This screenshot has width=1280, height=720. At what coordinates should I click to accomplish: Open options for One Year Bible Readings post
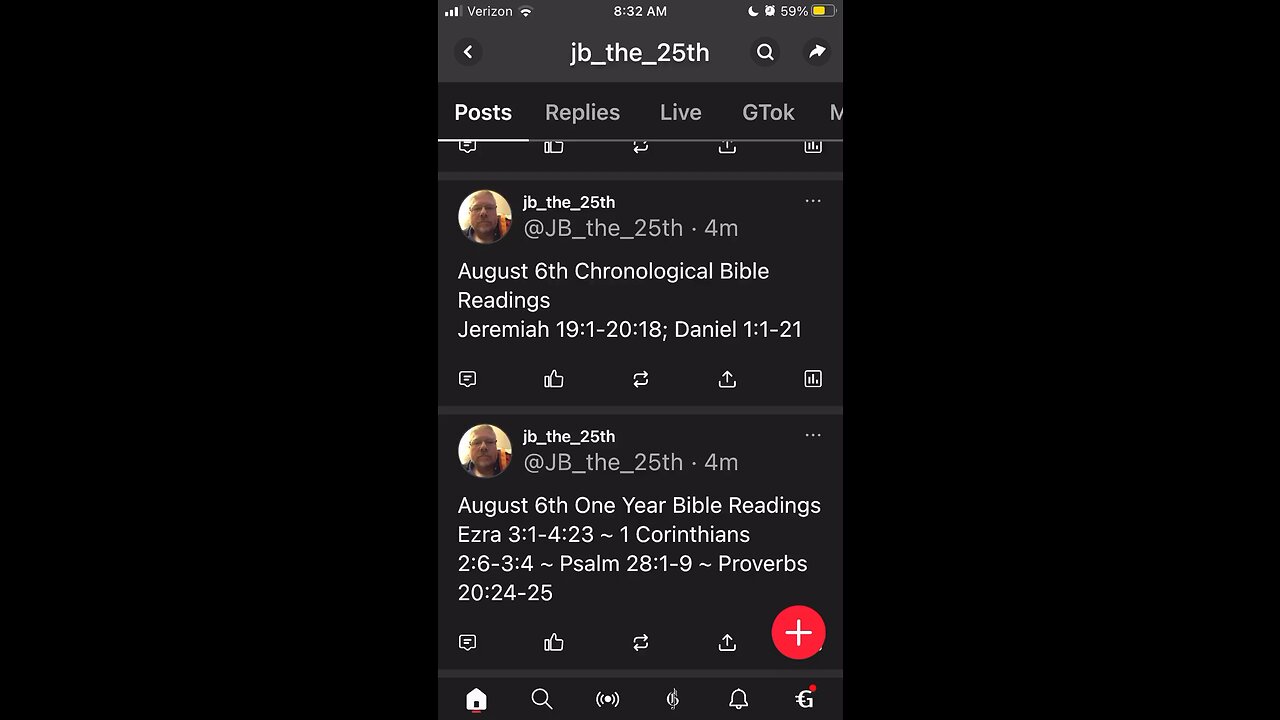click(x=813, y=435)
